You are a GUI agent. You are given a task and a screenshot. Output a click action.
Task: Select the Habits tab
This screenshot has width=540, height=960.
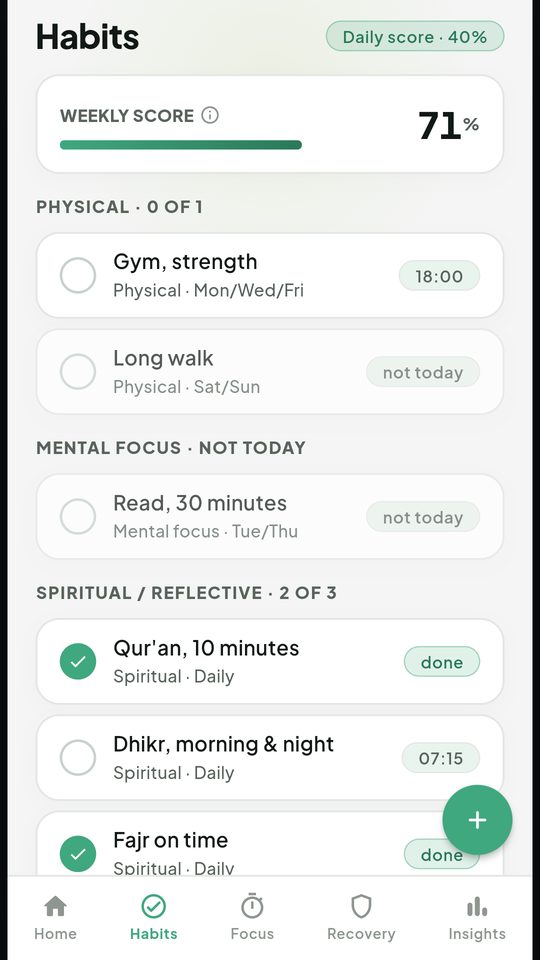click(x=153, y=917)
